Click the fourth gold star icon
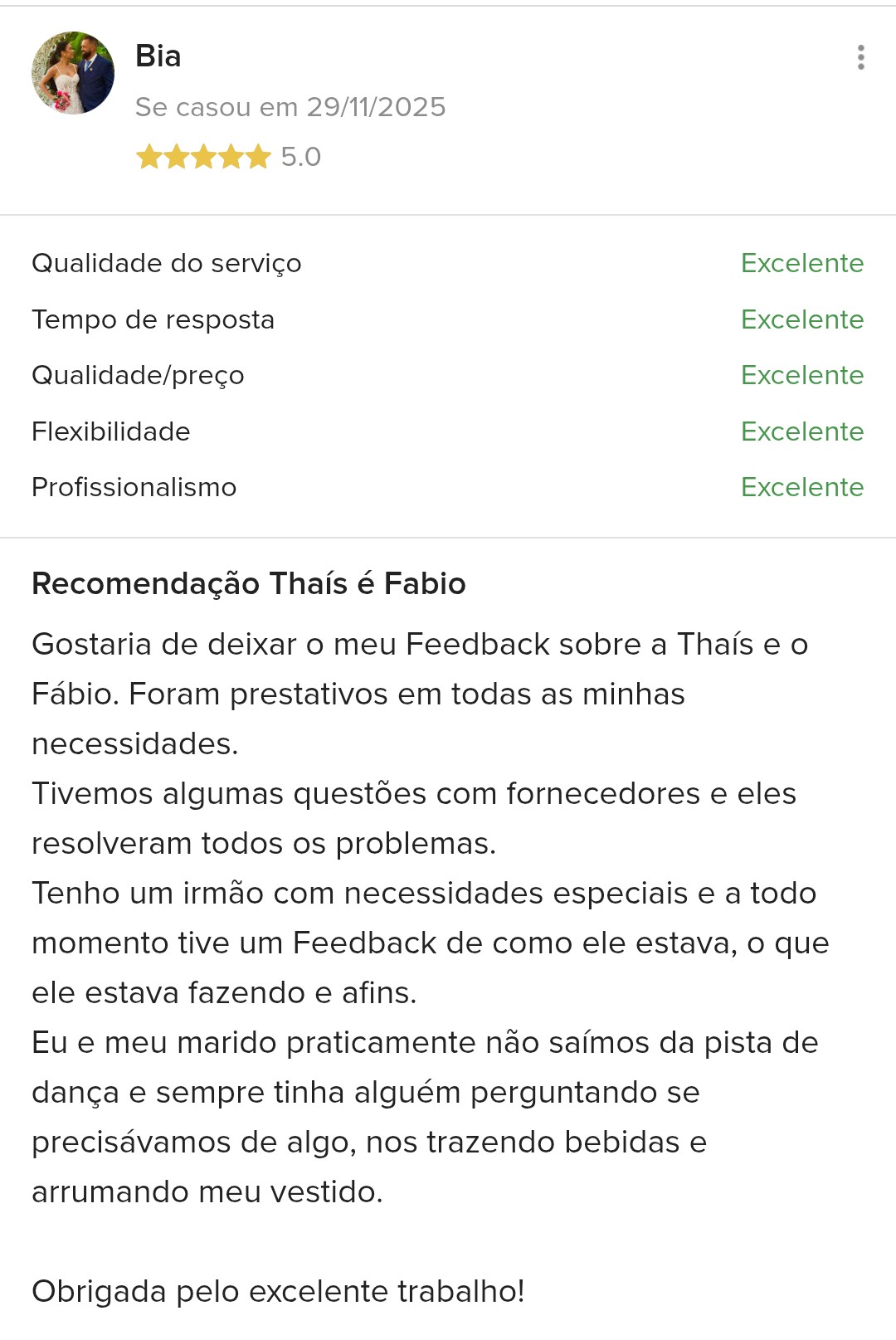 point(230,154)
